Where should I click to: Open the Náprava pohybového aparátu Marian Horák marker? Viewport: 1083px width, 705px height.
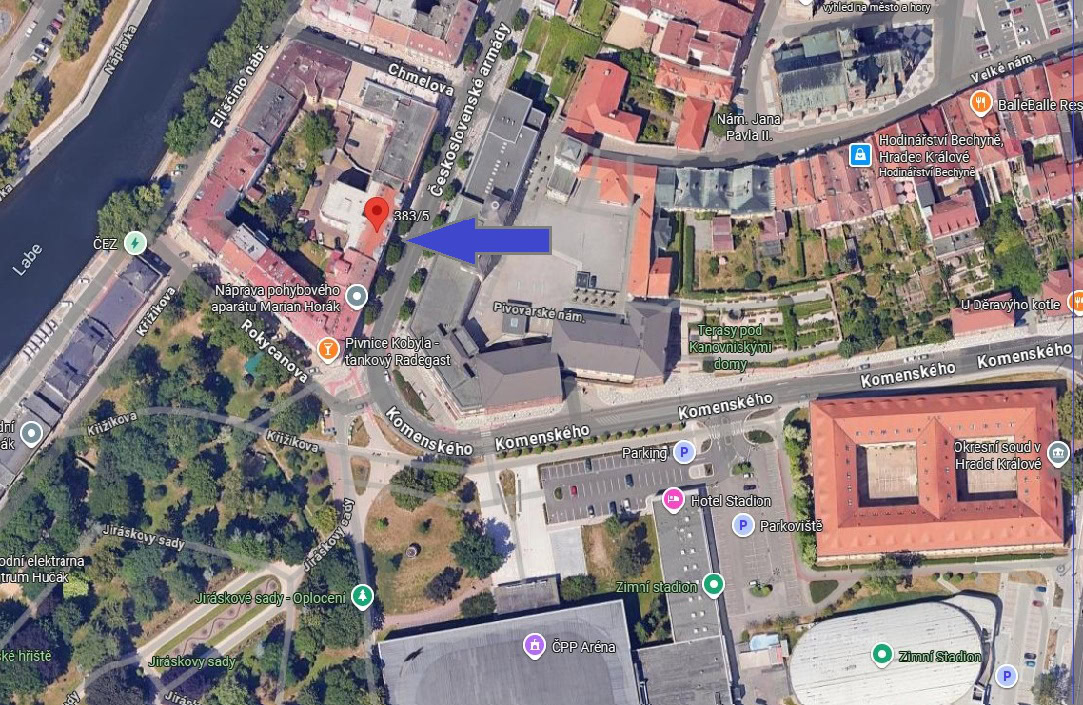pos(357,295)
